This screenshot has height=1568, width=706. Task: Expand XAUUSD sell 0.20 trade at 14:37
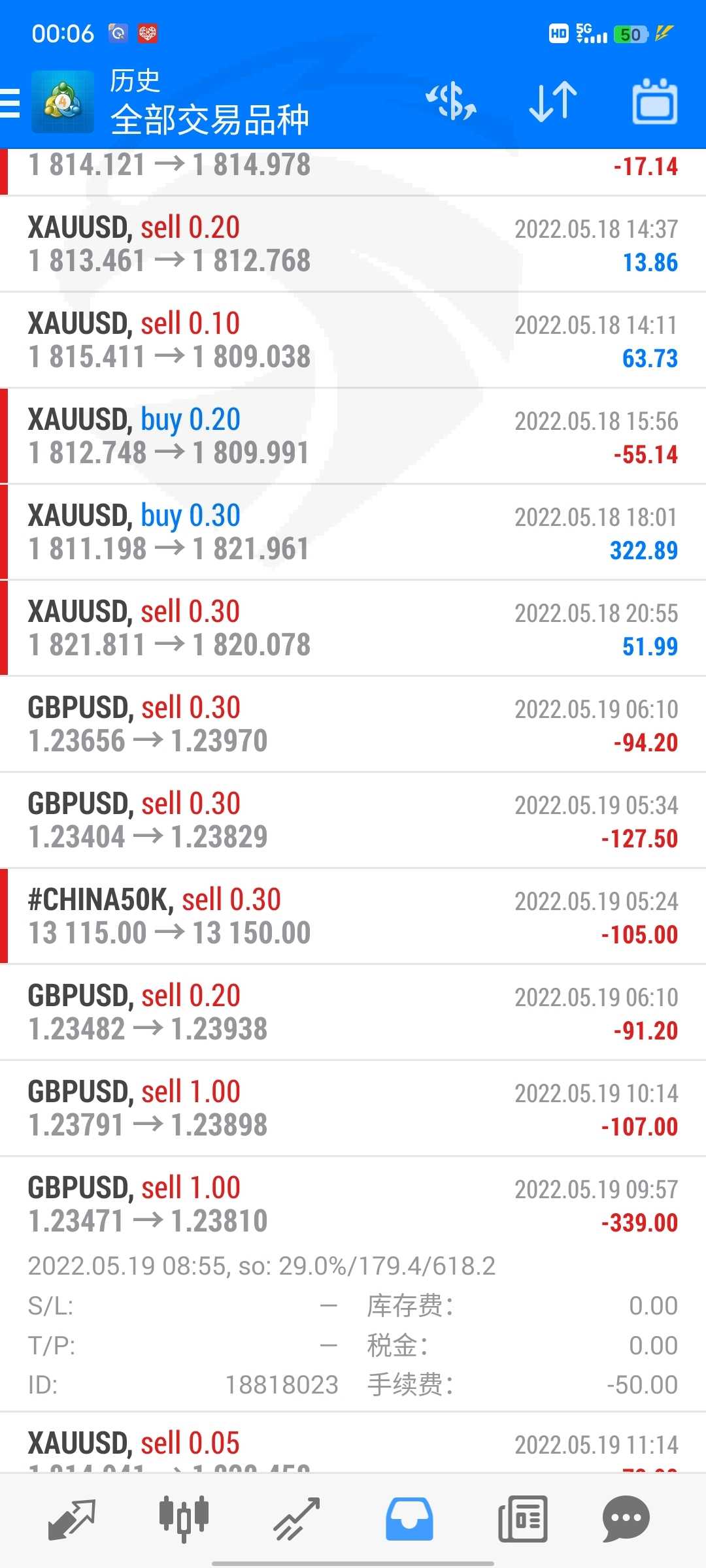tap(353, 244)
